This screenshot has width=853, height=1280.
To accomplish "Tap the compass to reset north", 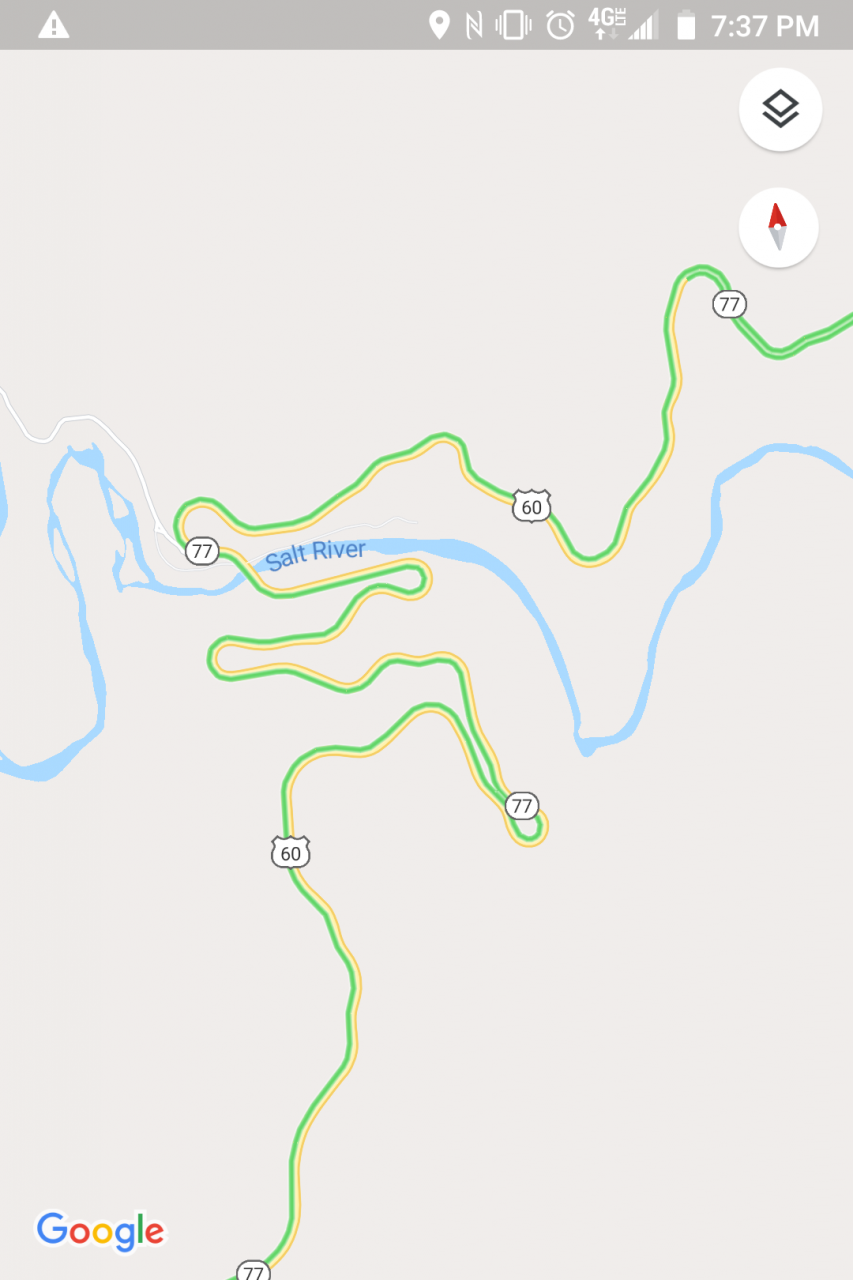I will (778, 227).
